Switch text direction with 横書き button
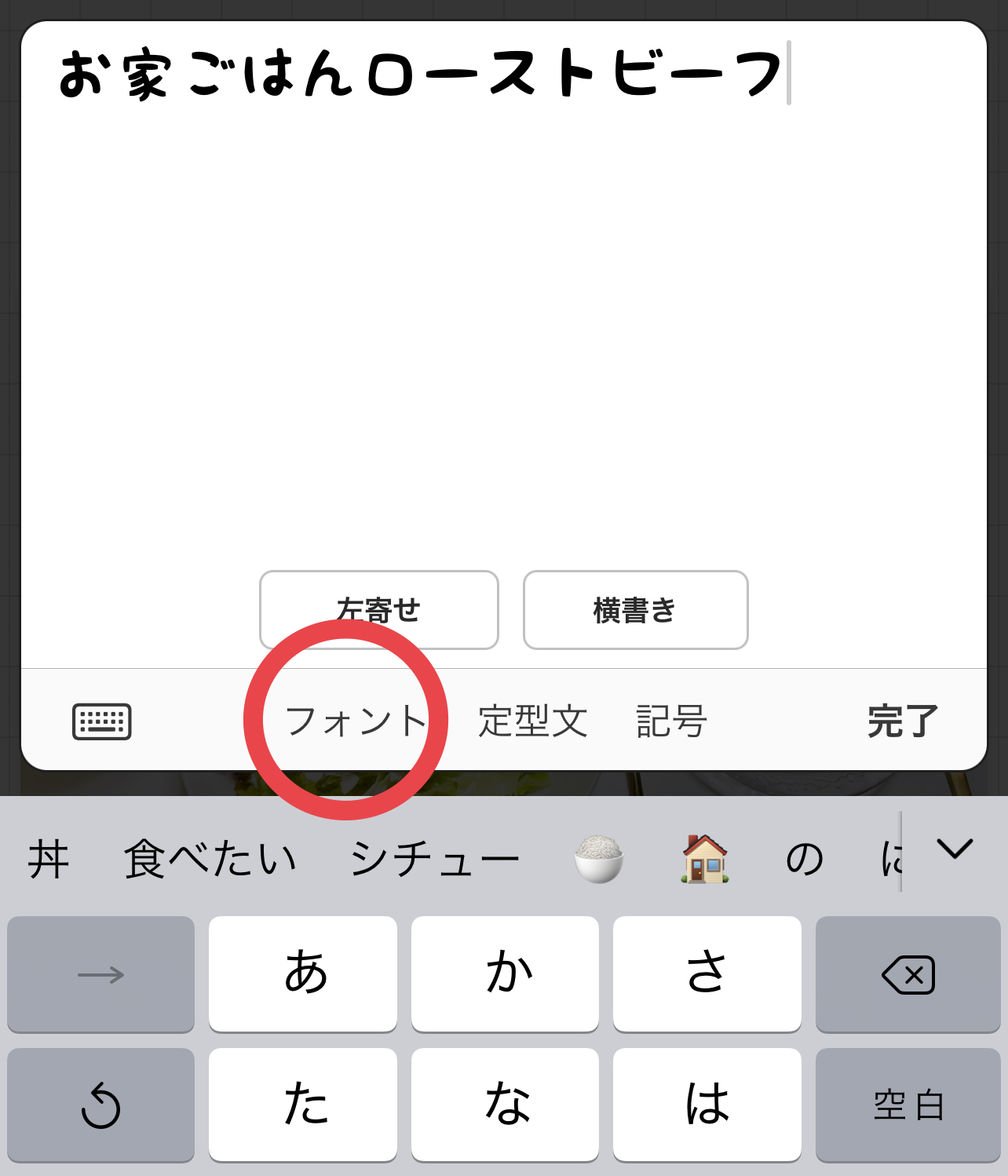This screenshot has width=1008, height=1176. click(x=635, y=610)
